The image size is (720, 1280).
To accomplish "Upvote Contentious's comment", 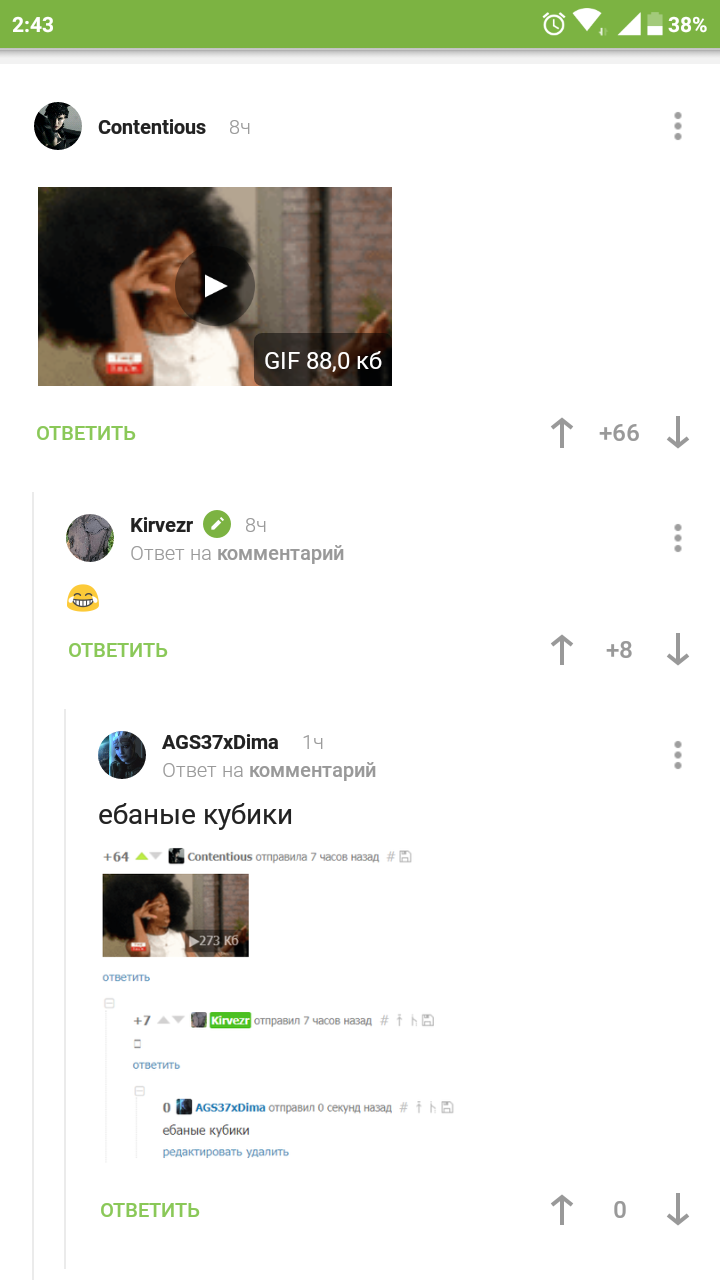I will point(562,433).
